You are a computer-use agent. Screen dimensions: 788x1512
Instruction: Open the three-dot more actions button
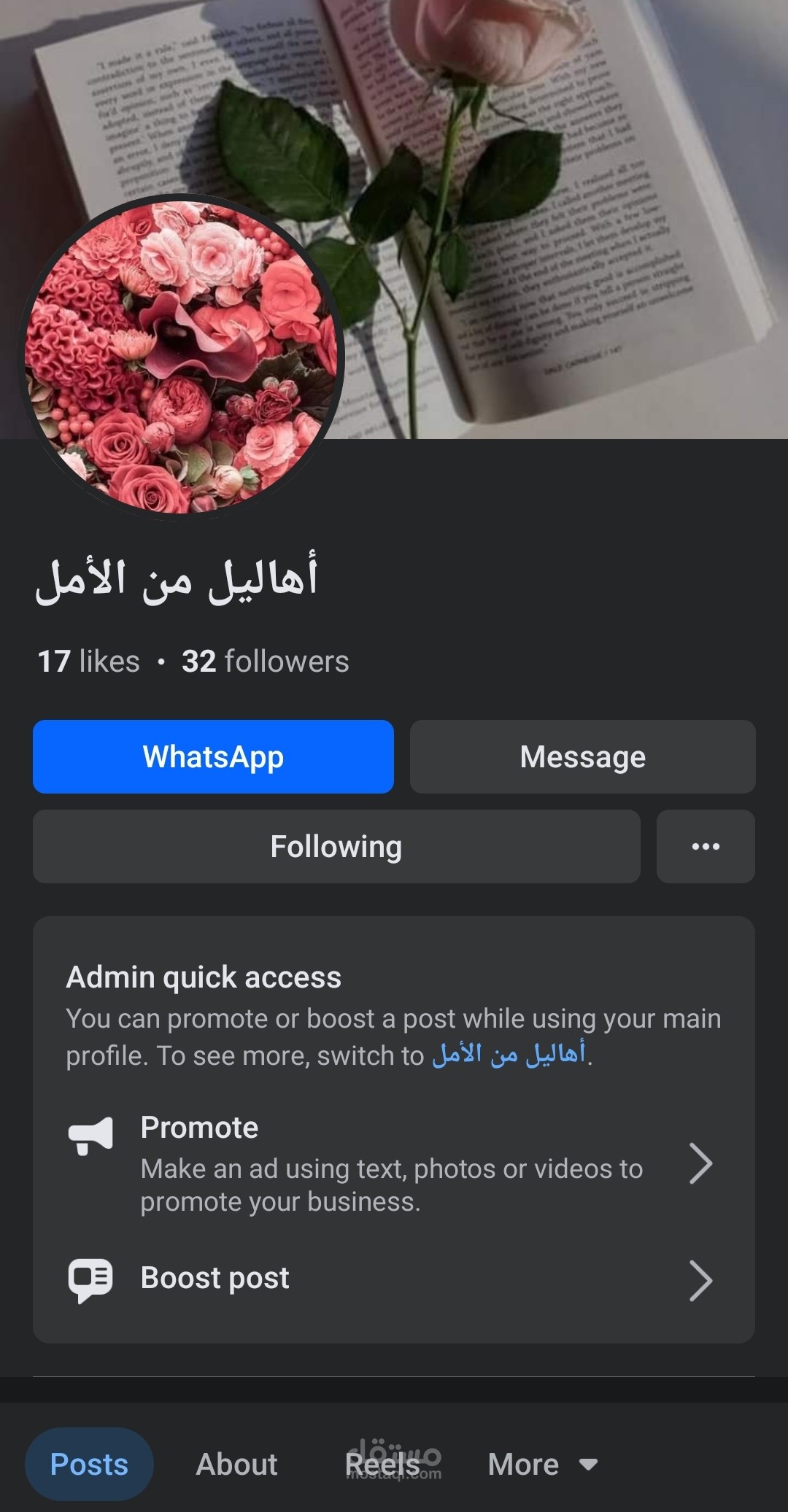[x=706, y=846]
